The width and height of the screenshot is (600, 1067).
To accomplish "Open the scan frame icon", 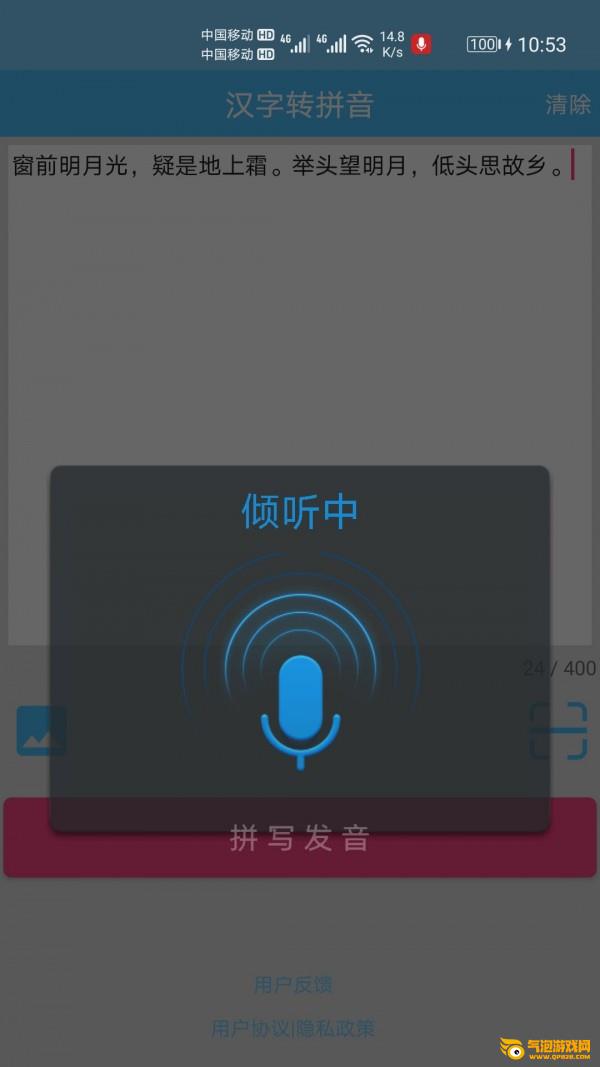I will tap(558, 730).
